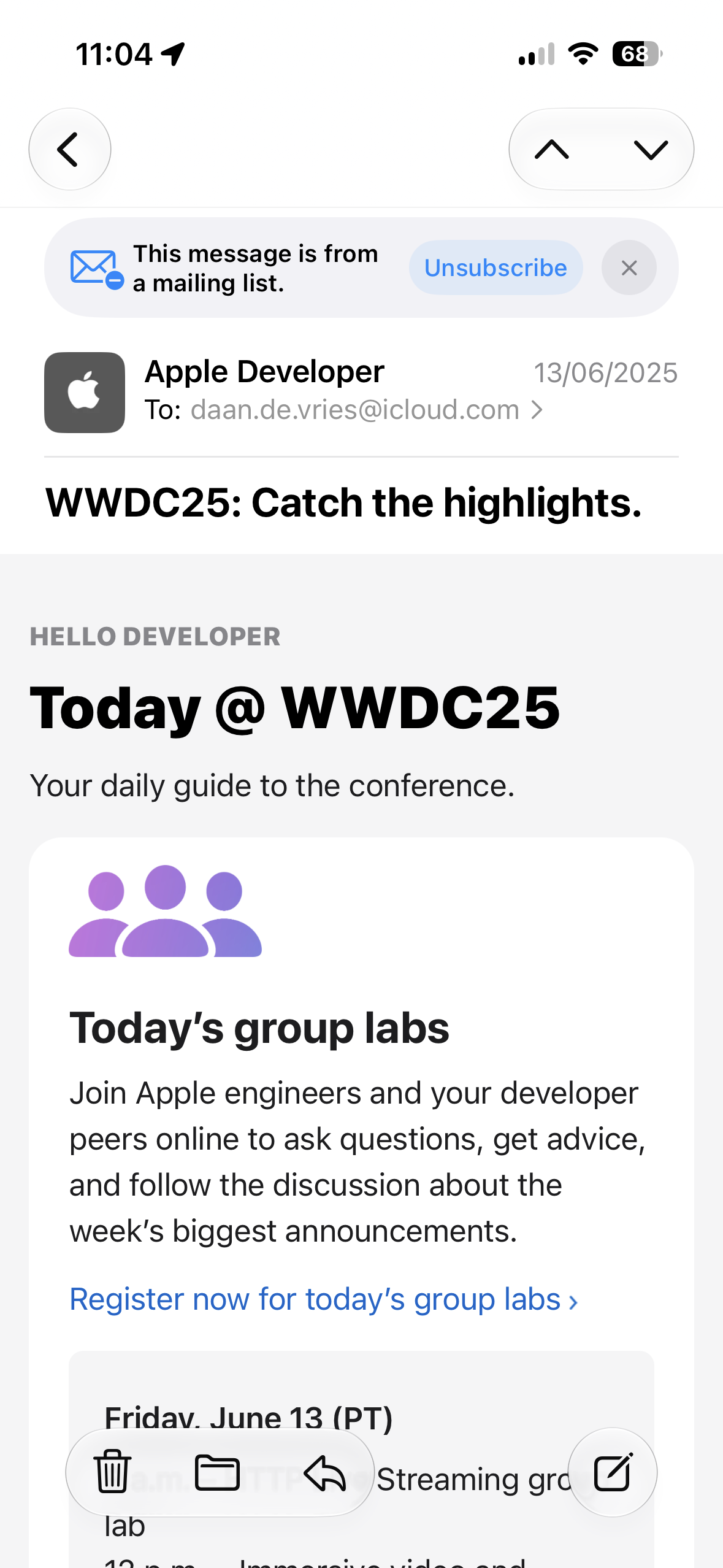Compose a new email
Image resolution: width=723 pixels, height=1568 pixels.
(613, 1472)
